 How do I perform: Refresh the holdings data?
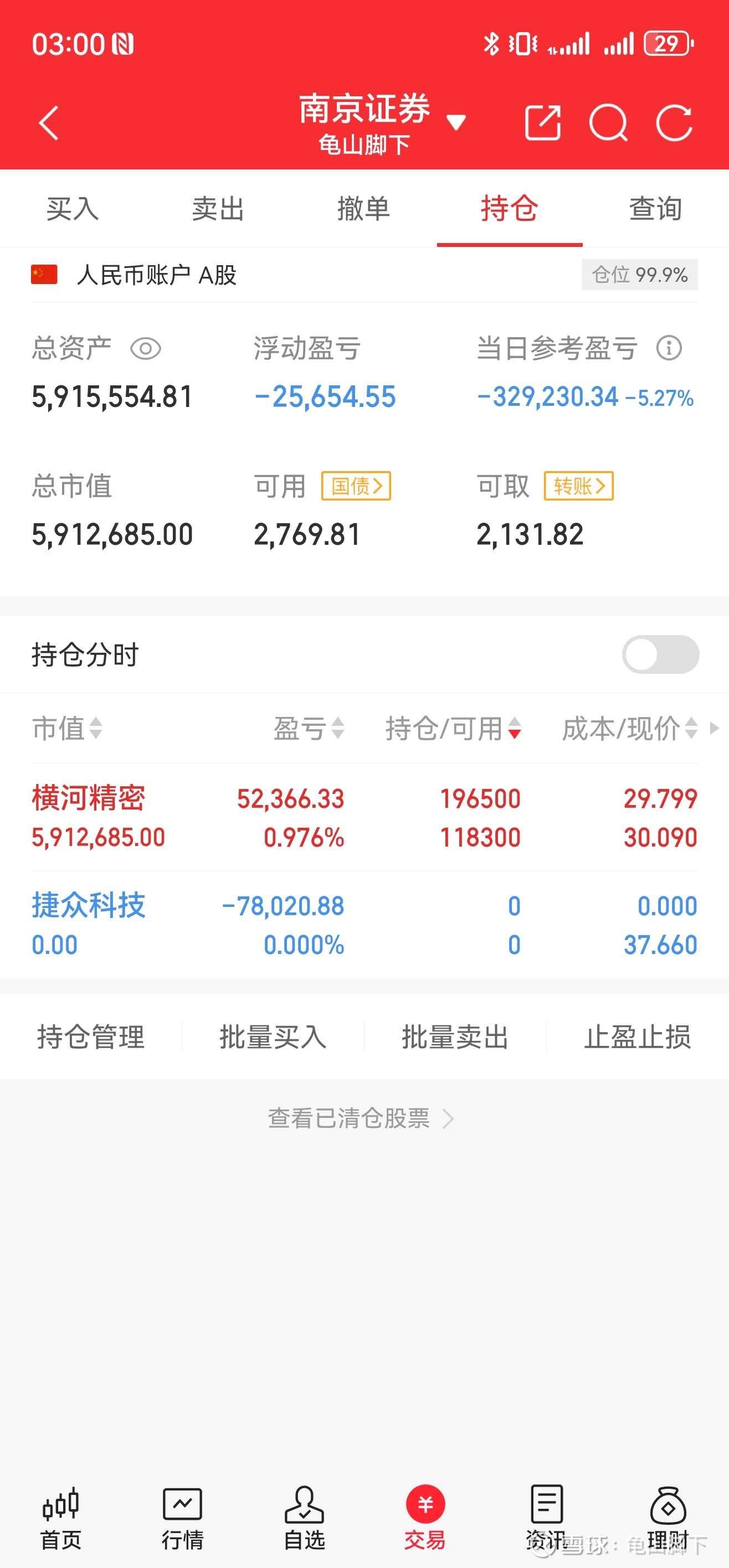(674, 123)
